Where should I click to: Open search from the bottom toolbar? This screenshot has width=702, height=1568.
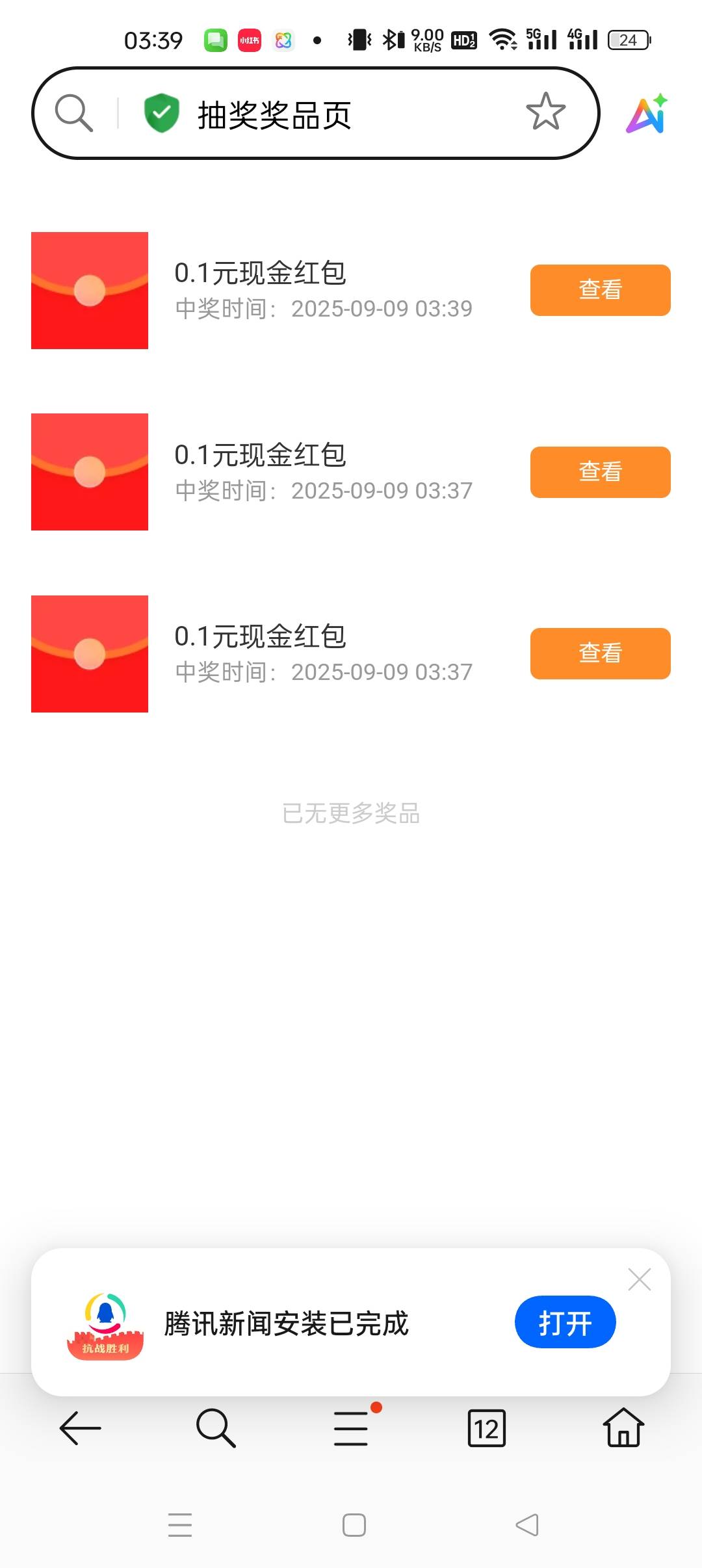click(216, 1428)
